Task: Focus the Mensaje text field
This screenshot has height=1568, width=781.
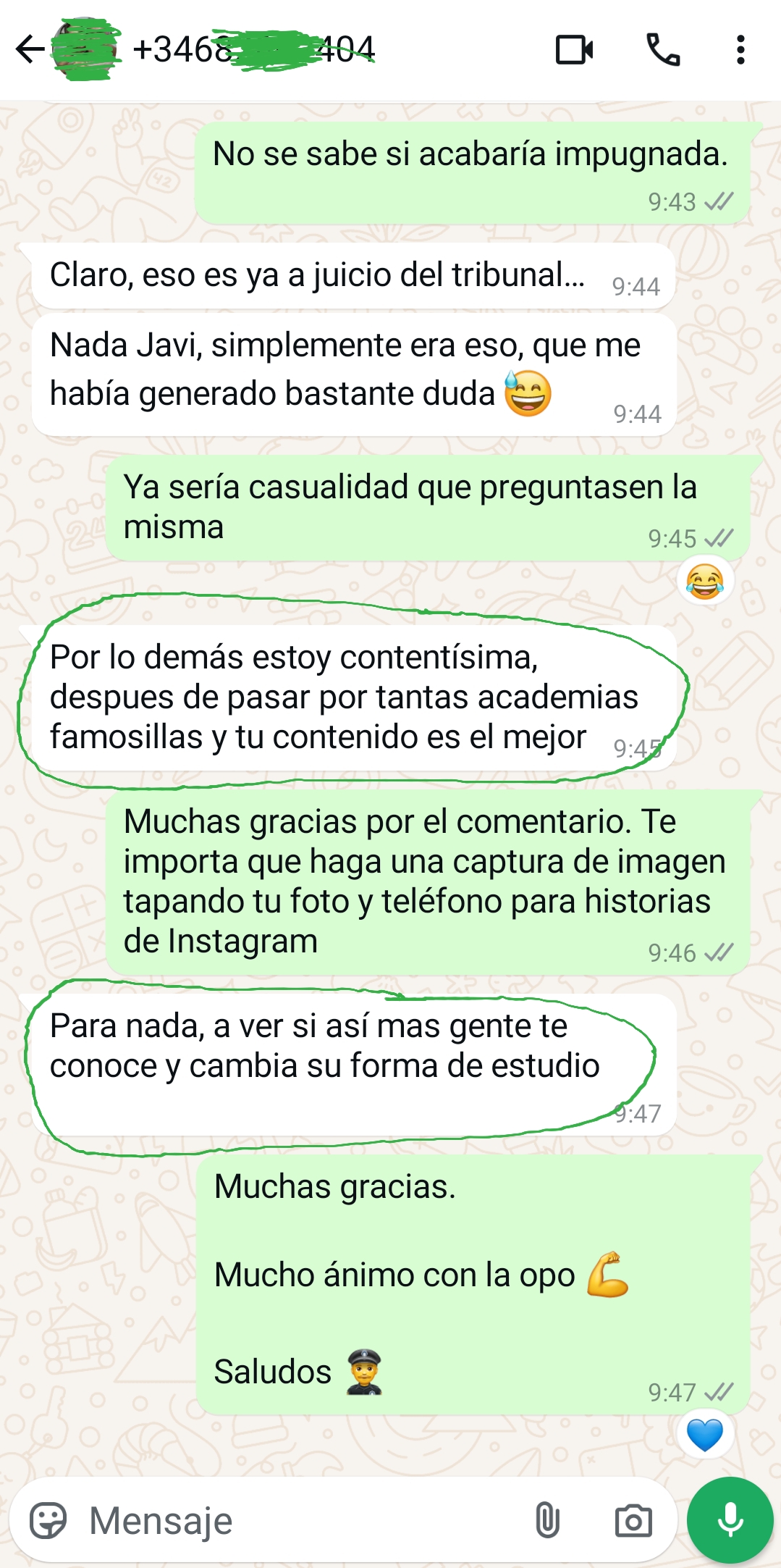Action: click(290, 1520)
